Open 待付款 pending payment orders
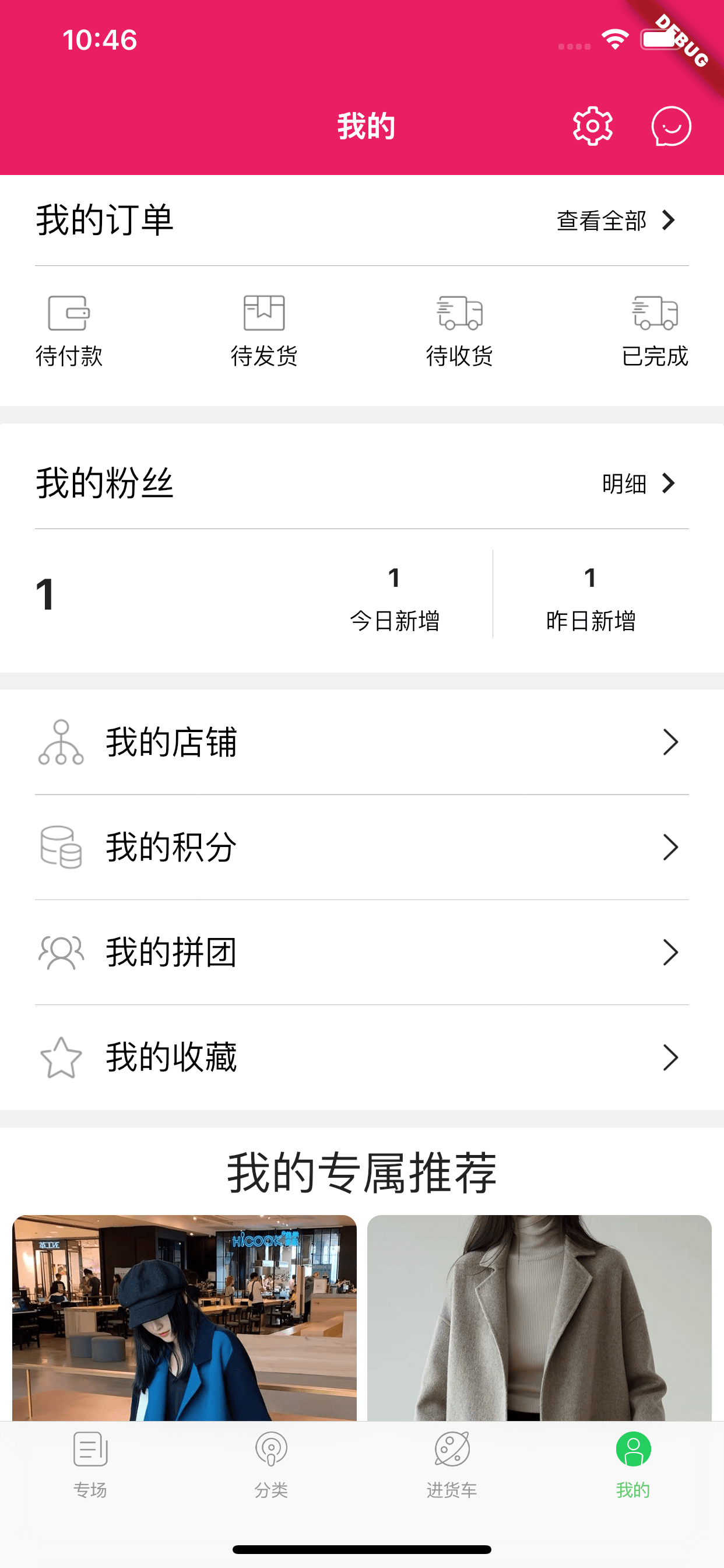 [x=69, y=332]
